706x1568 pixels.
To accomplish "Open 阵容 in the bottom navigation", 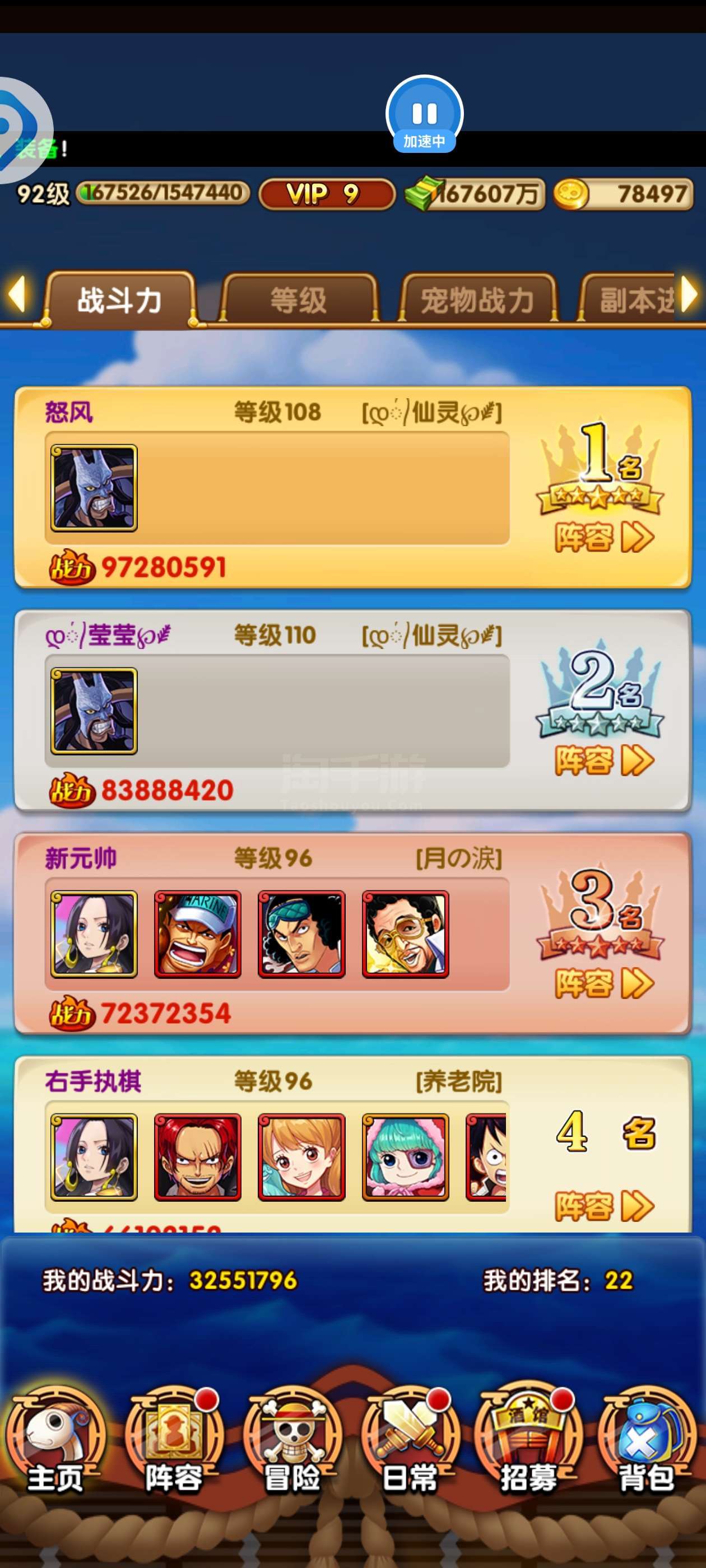I will click(x=174, y=1443).
